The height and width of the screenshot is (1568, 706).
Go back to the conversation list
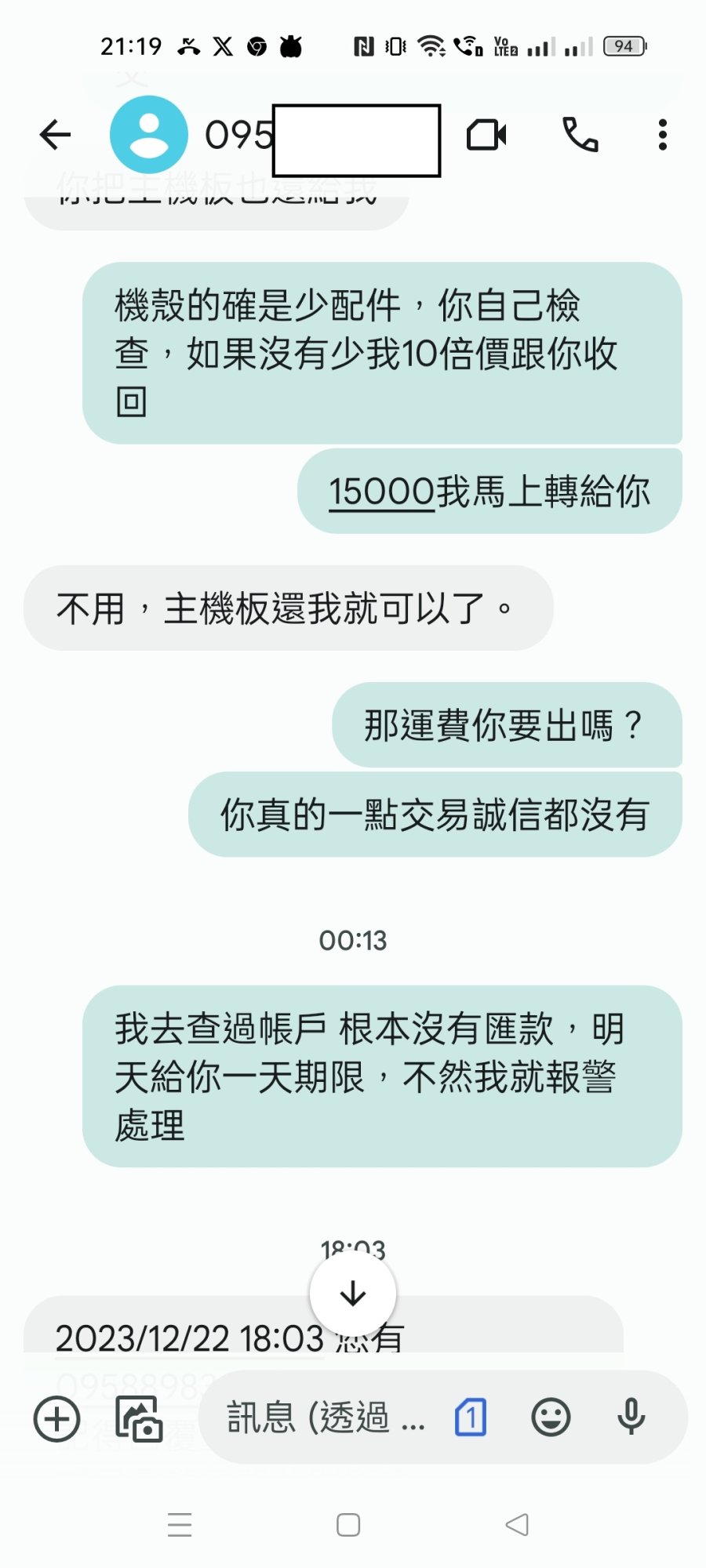tap(56, 135)
